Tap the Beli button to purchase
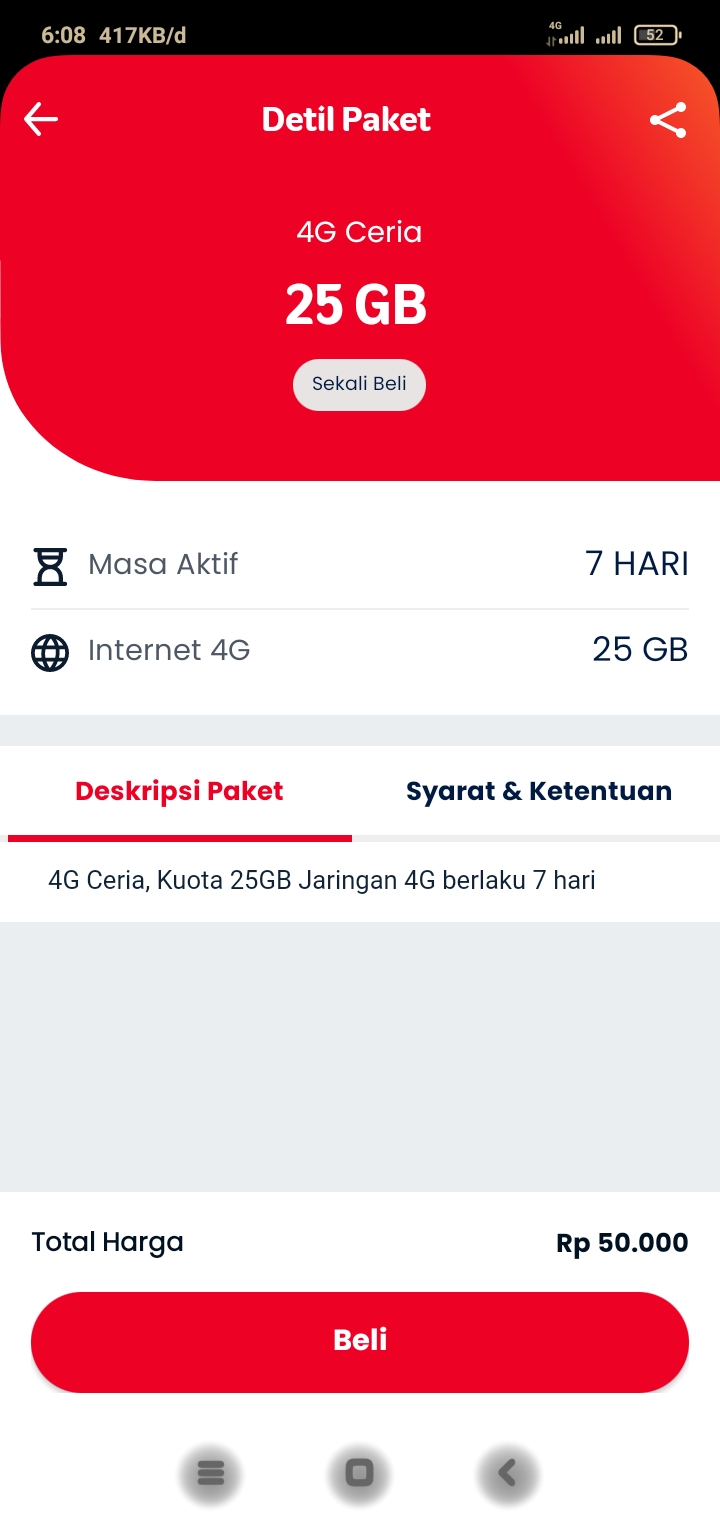The width and height of the screenshot is (720, 1520). pos(360,1341)
